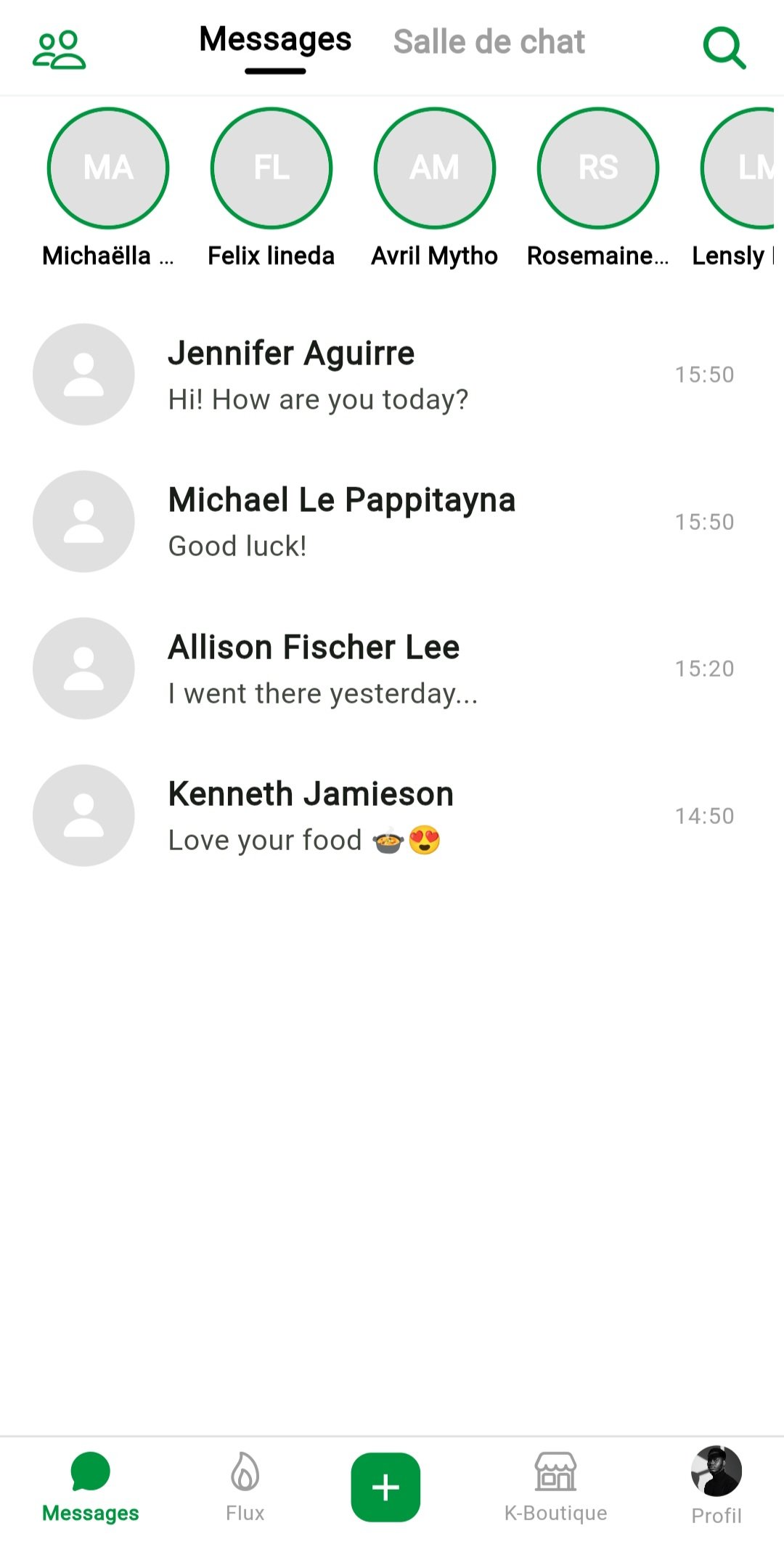Switch to the Profil tab
The height and width of the screenshot is (1547, 784).
[x=716, y=1486]
